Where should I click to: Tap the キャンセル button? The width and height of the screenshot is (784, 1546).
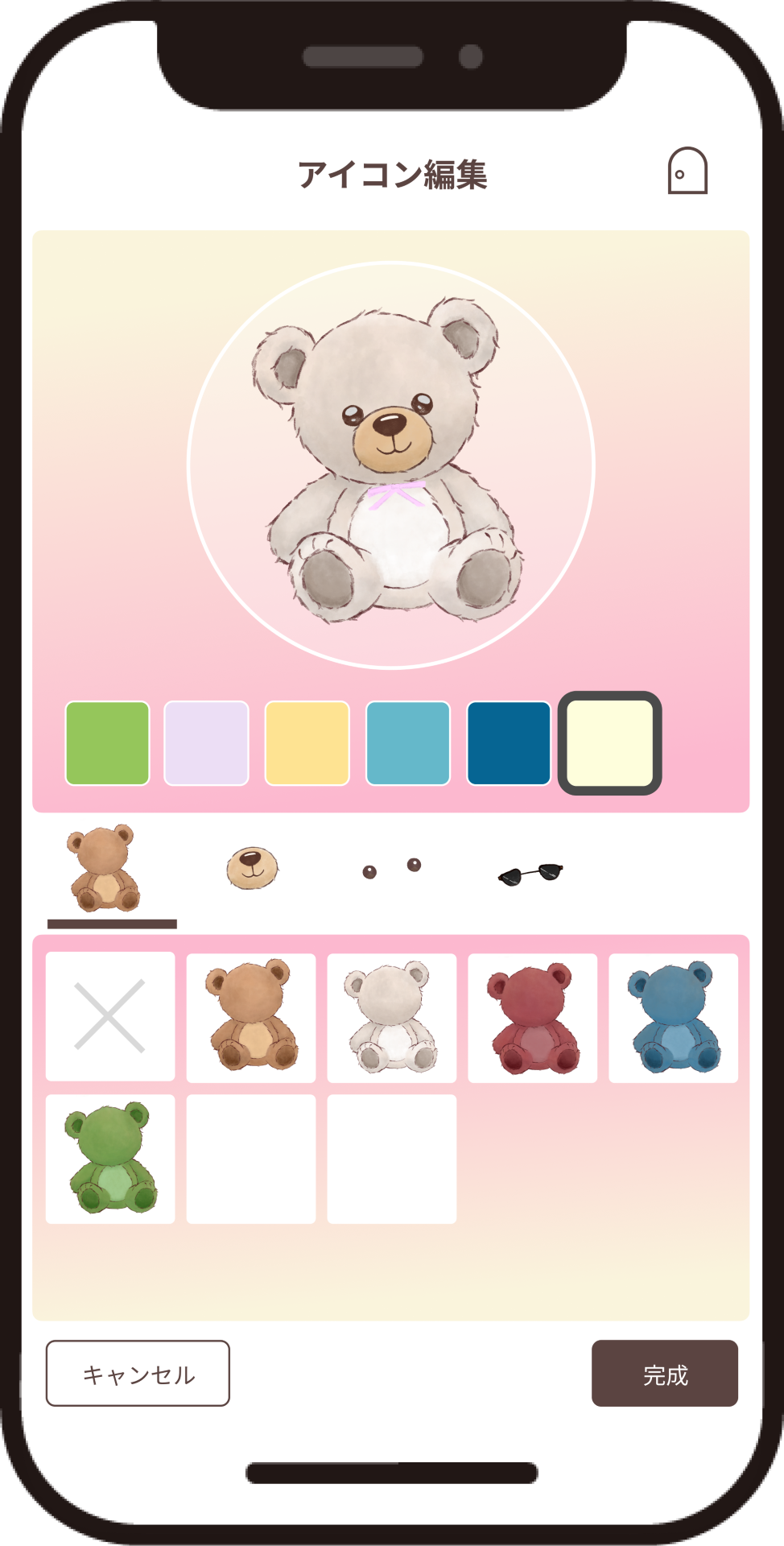[x=138, y=1373]
